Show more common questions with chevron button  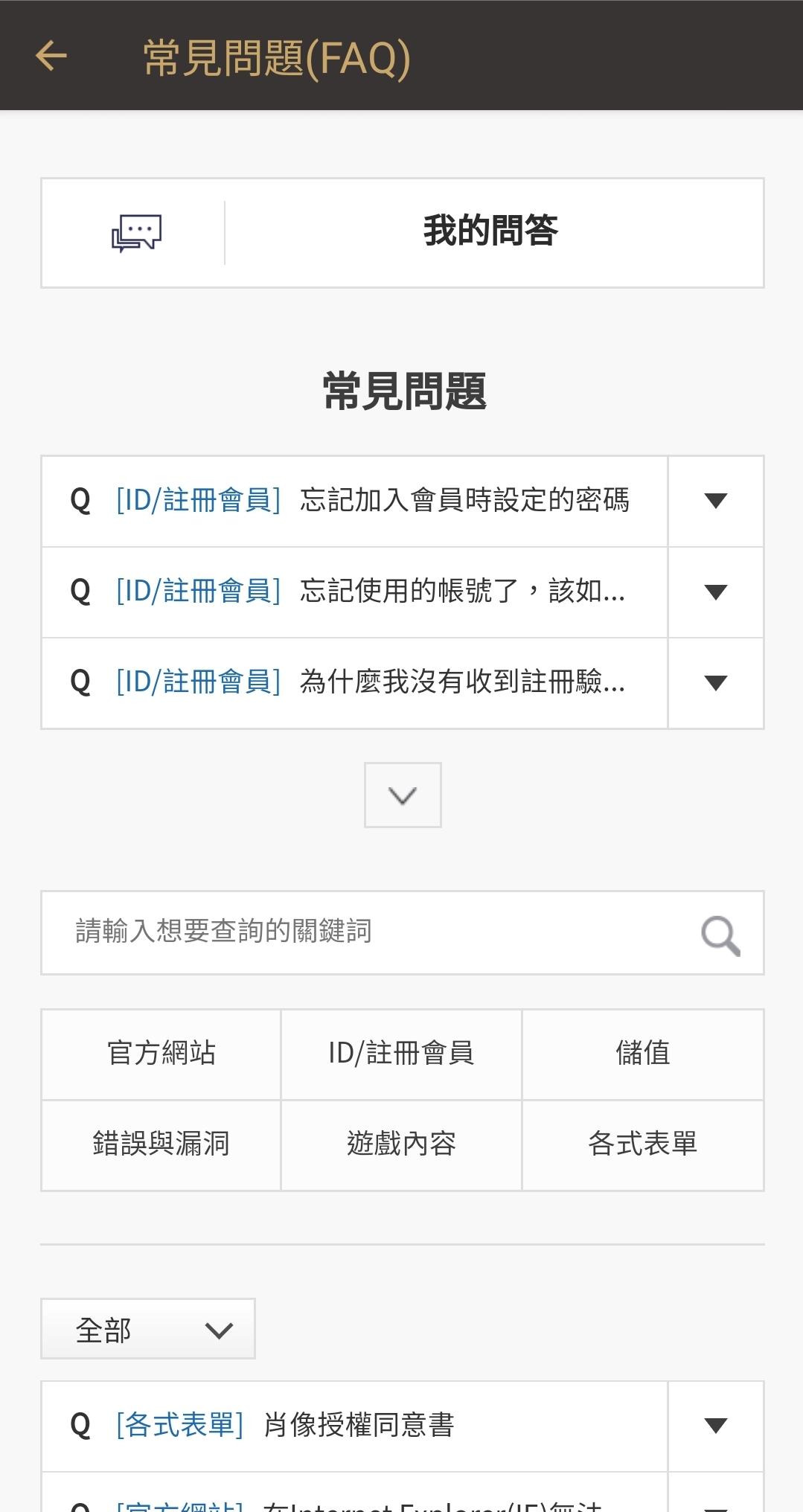coord(403,795)
